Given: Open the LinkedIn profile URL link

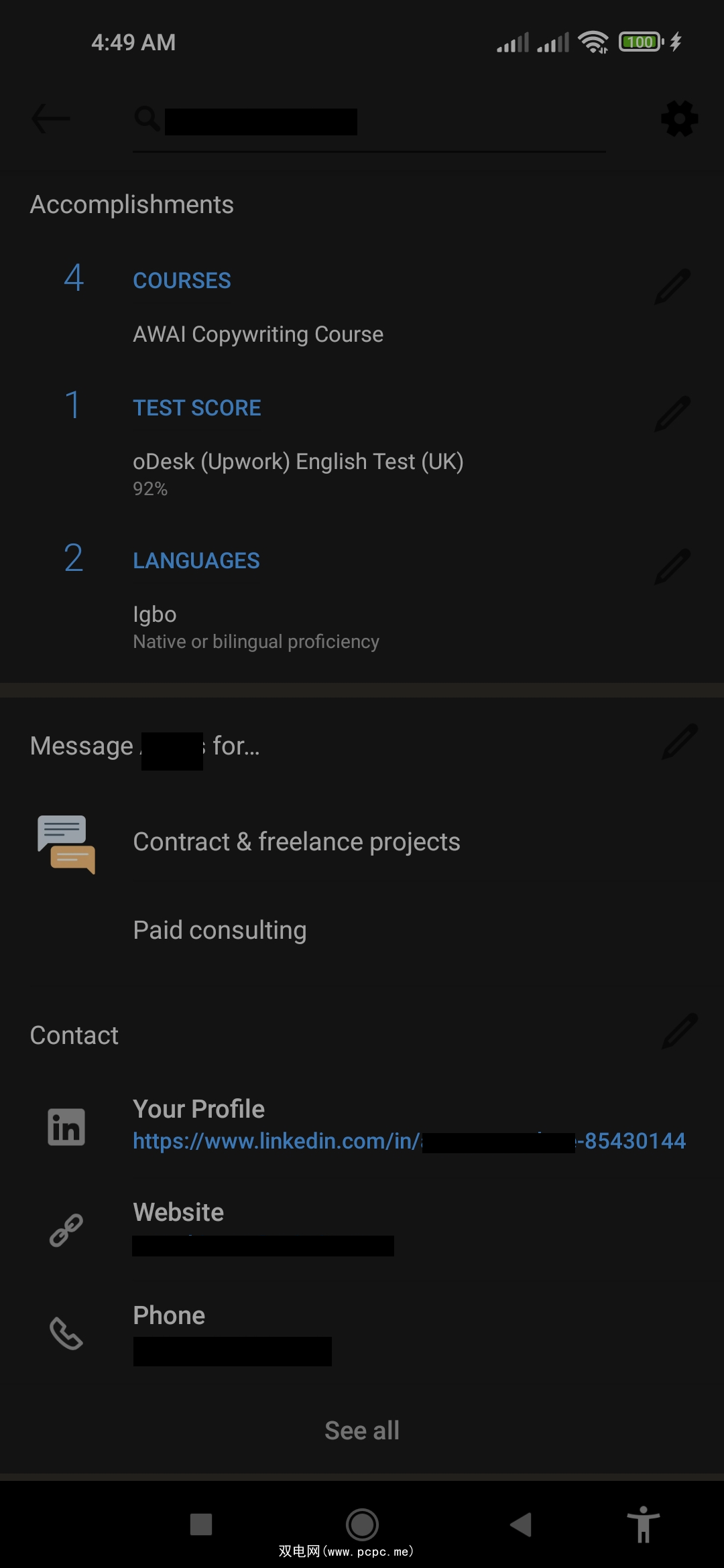Looking at the screenshot, I should tap(409, 1140).
